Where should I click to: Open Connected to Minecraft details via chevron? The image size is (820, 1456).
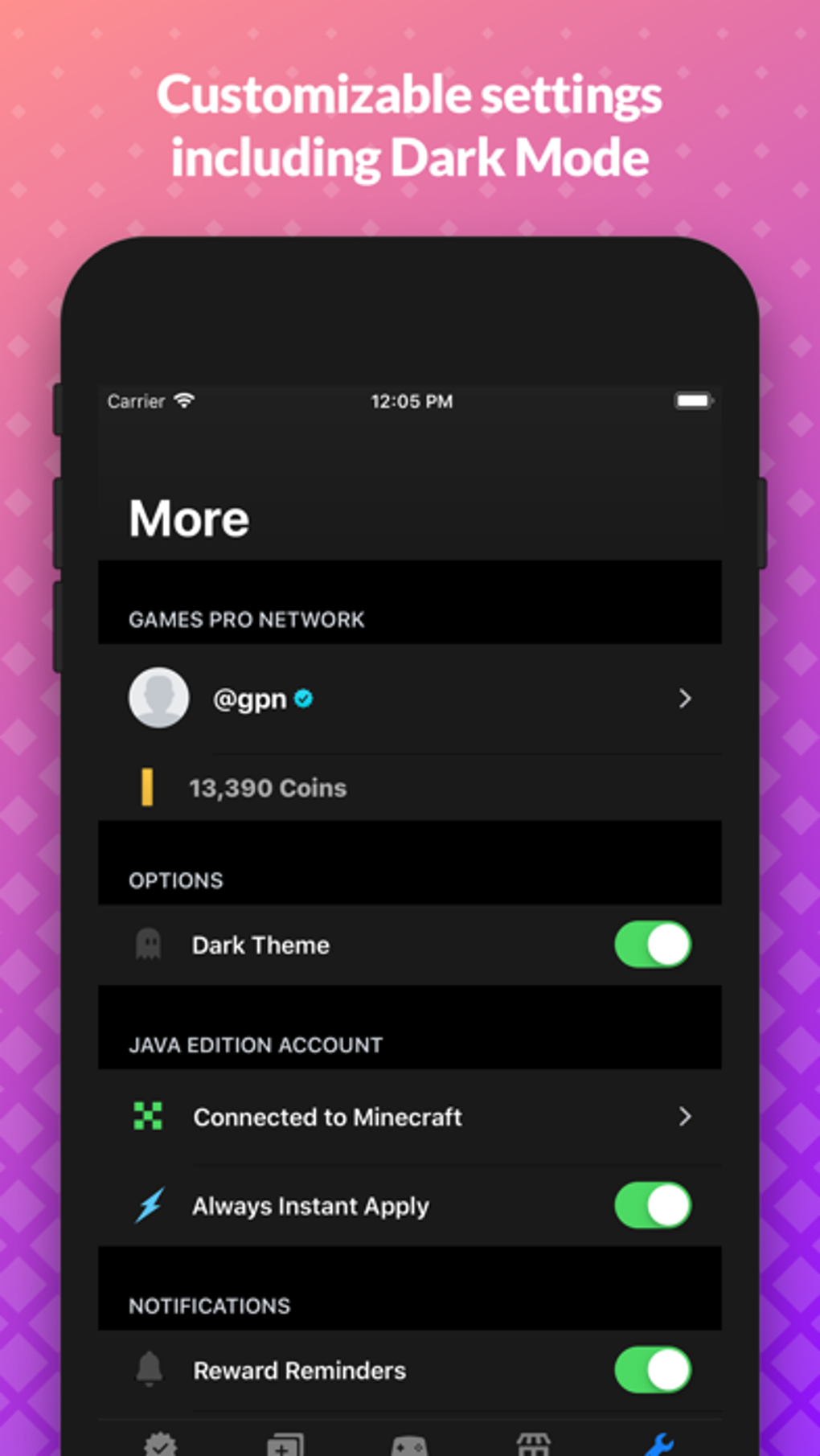pyautogui.click(x=685, y=1117)
